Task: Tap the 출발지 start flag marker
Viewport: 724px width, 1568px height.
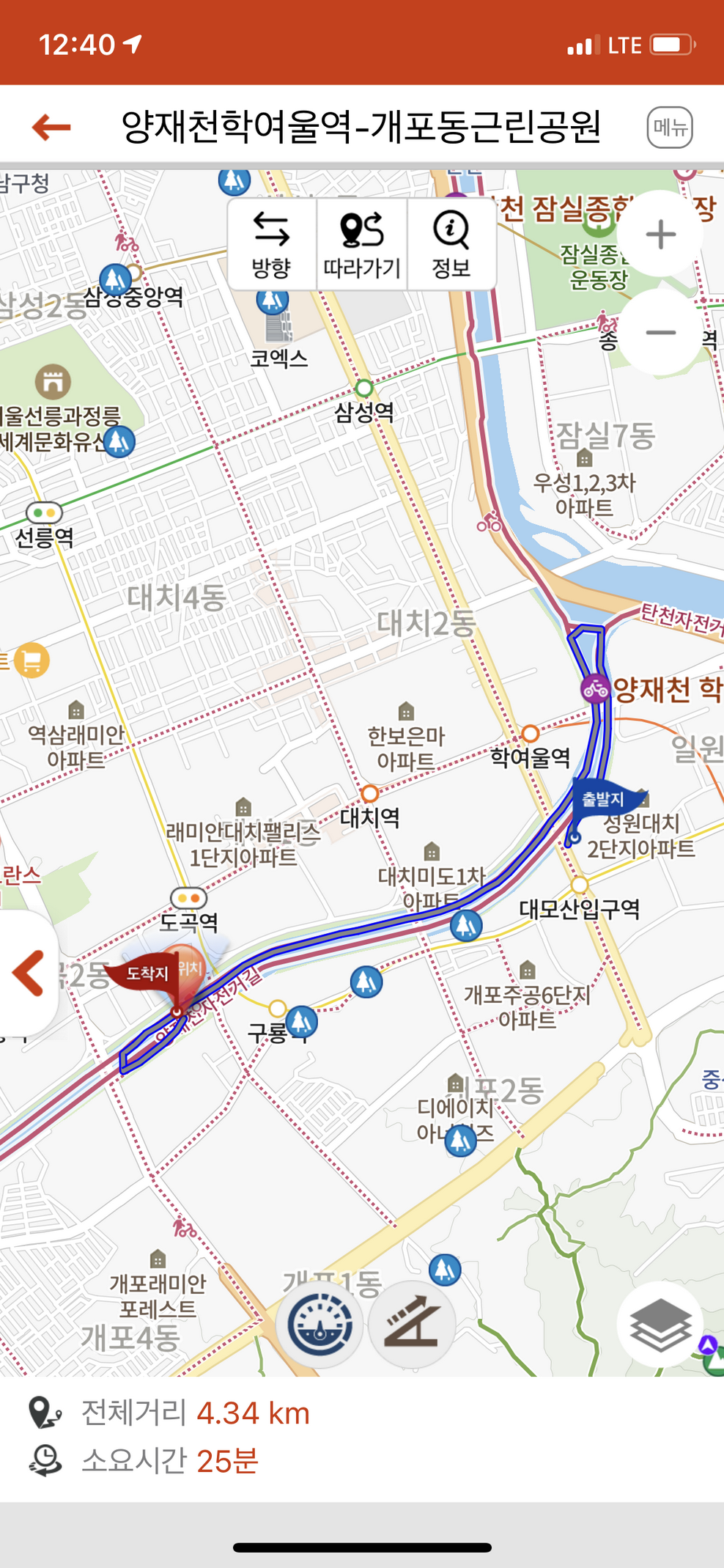Action: click(x=602, y=800)
